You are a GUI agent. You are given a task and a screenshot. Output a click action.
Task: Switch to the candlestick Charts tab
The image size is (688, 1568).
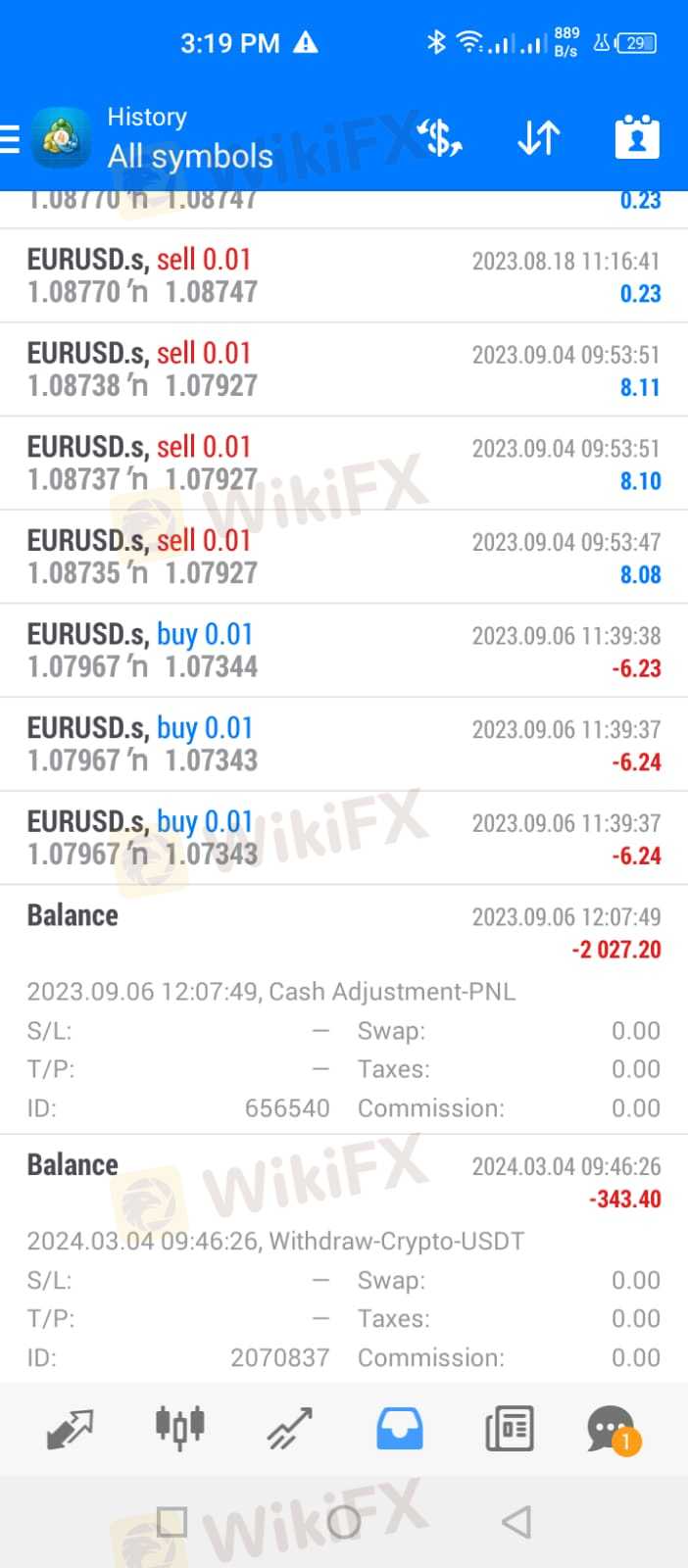coord(180,1428)
